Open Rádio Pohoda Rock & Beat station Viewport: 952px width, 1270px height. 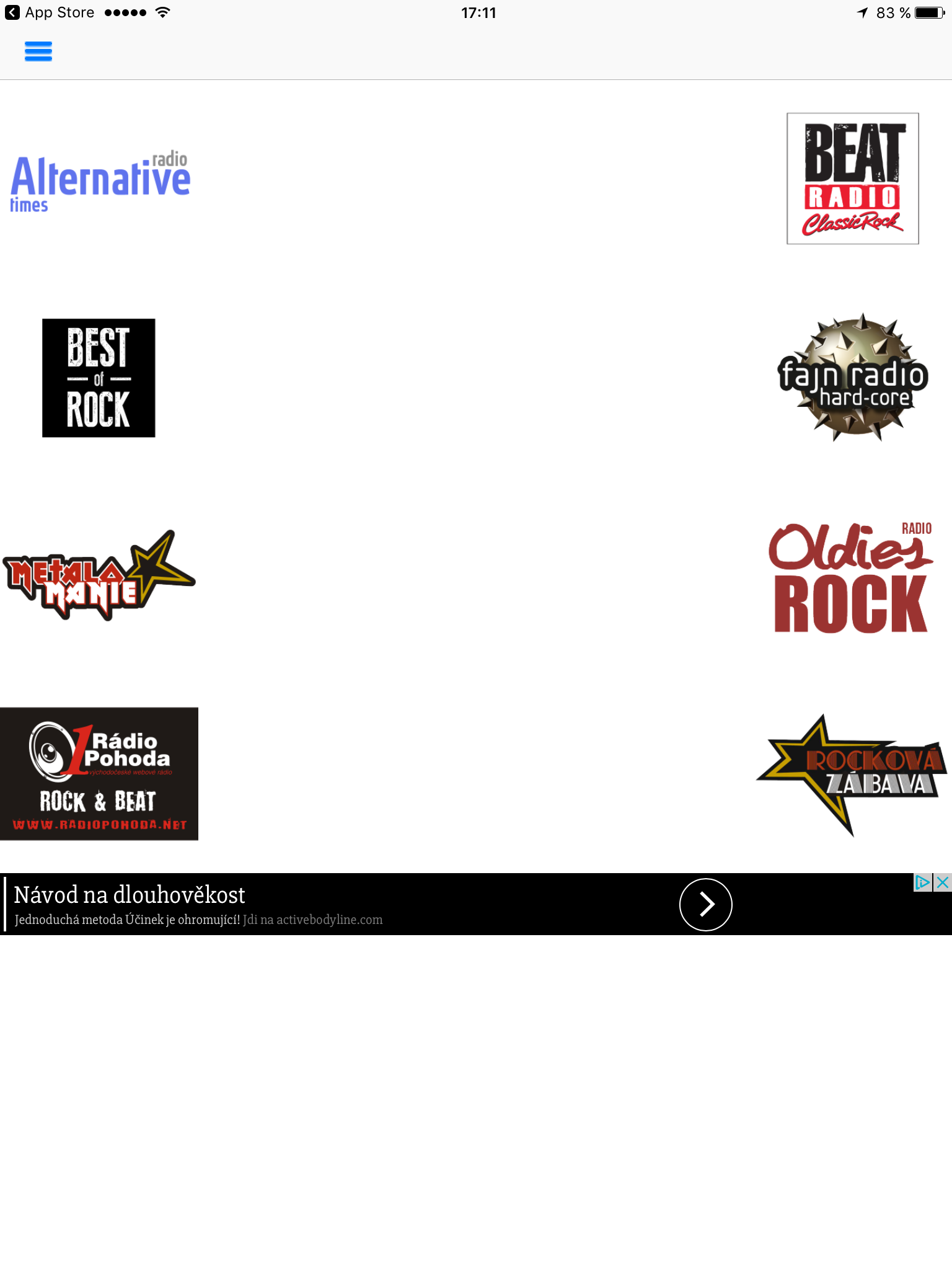click(99, 773)
